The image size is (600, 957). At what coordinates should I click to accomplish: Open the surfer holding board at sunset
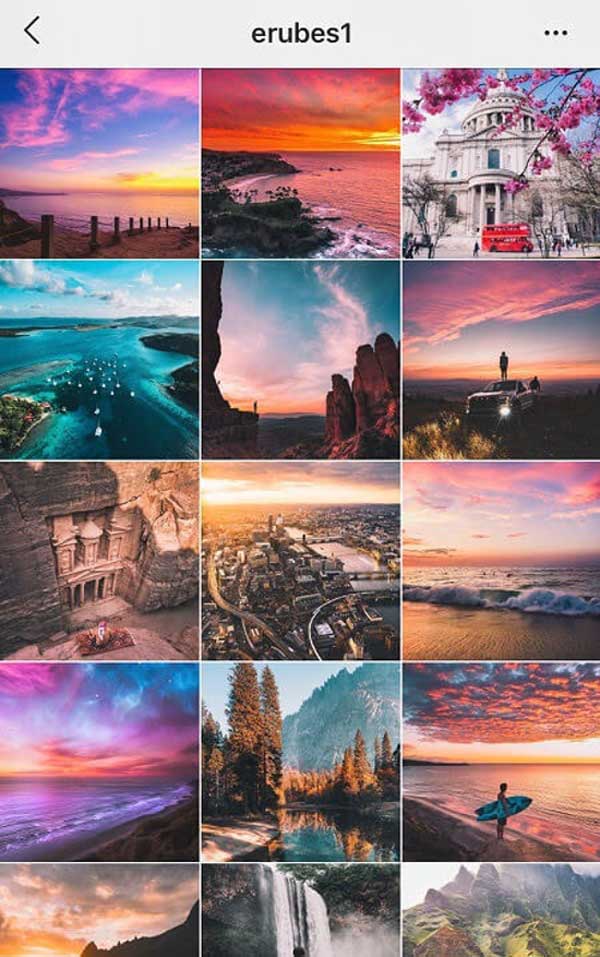click(501, 761)
